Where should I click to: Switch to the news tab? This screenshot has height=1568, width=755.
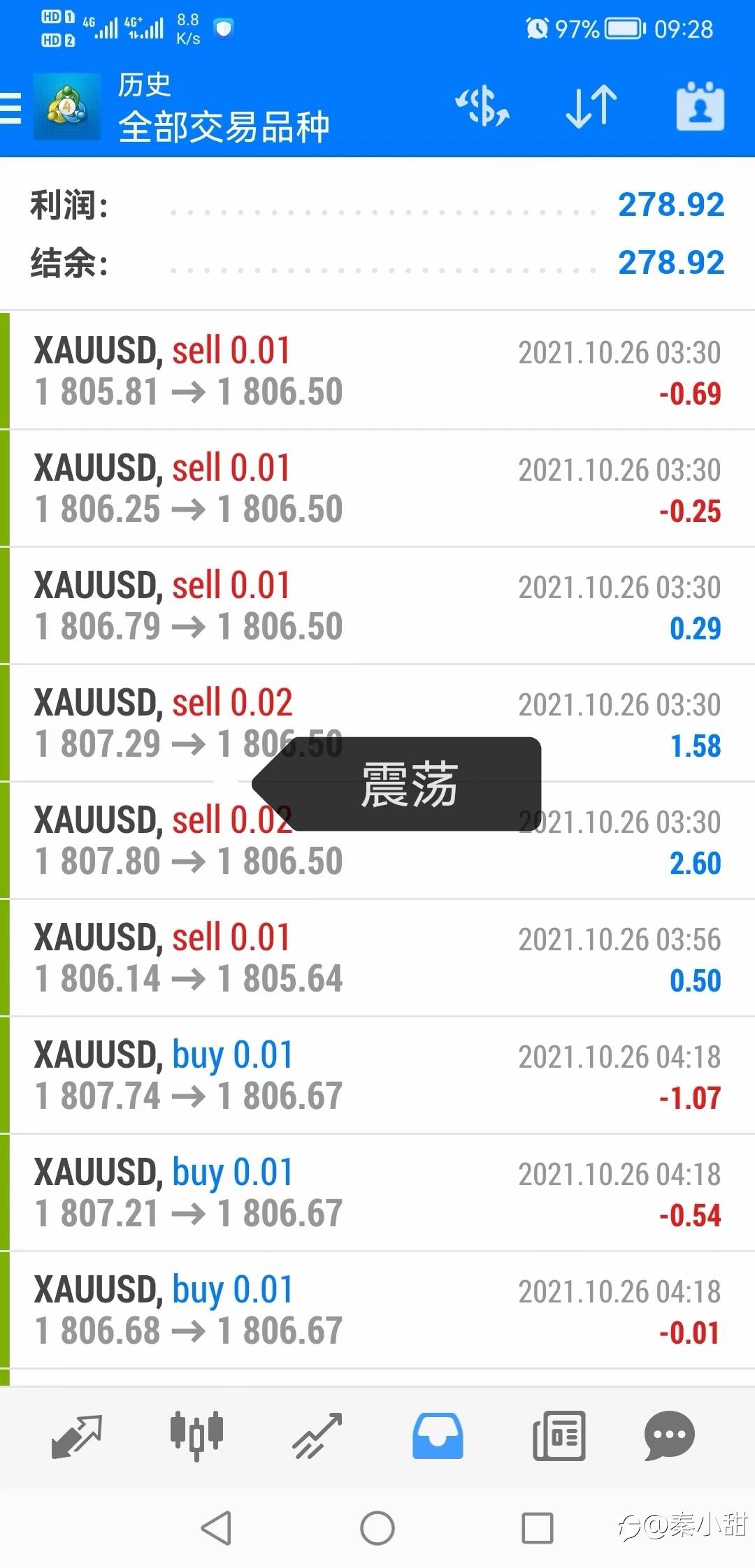pyautogui.click(x=559, y=1436)
